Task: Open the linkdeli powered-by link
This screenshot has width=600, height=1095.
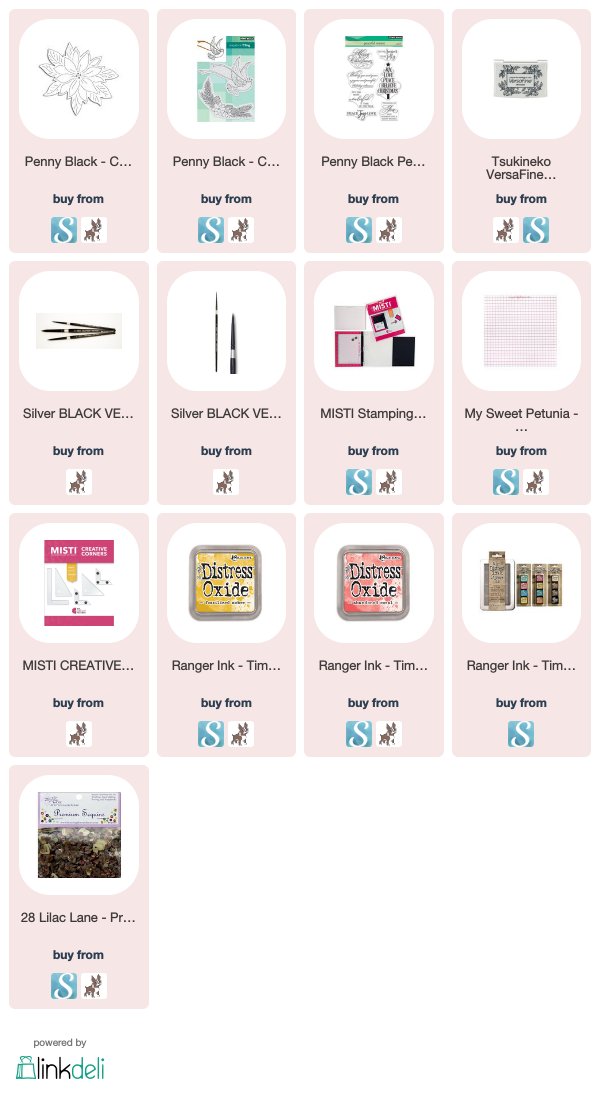Action: pos(60,1061)
